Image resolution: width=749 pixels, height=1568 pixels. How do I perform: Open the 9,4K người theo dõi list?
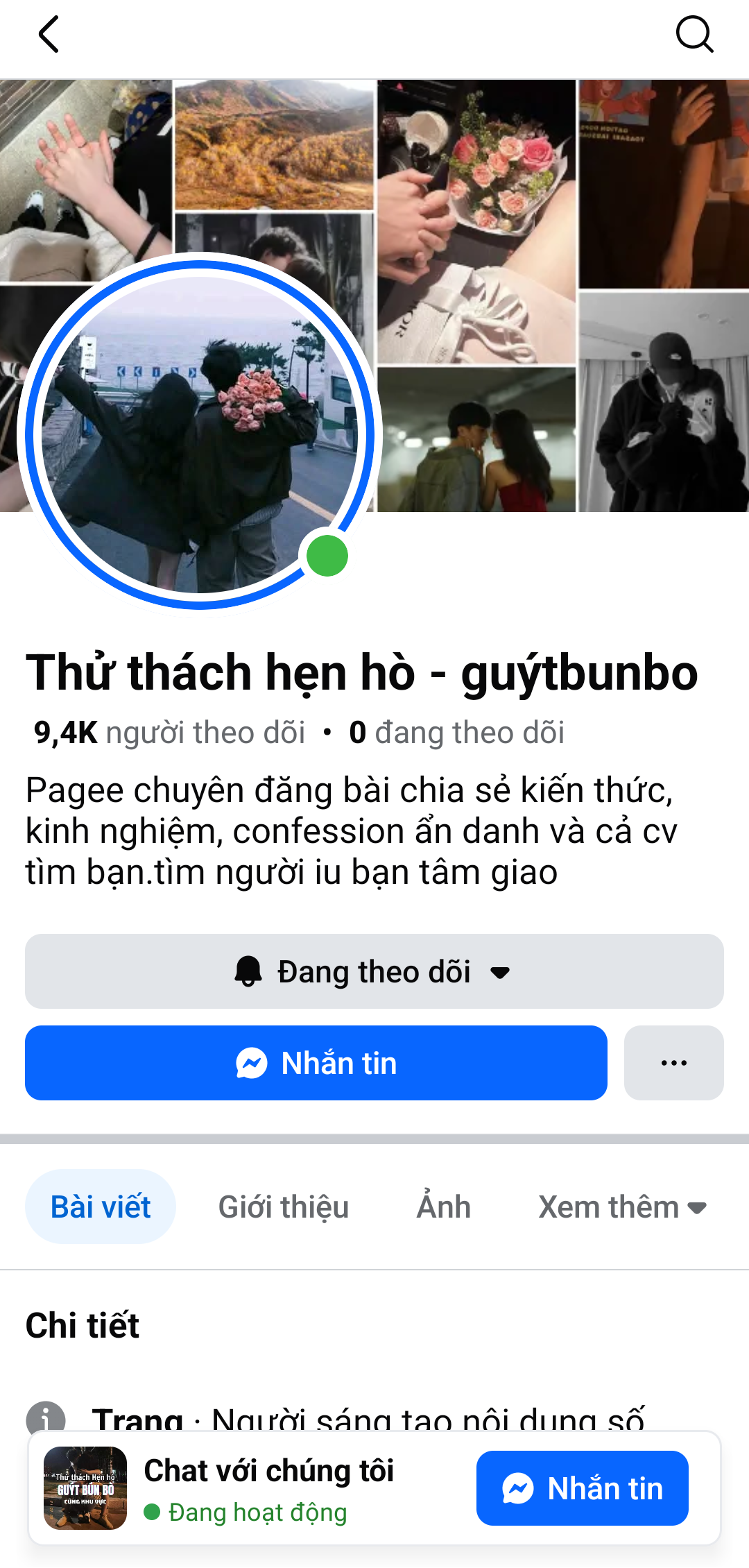click(x=170, y=733)
